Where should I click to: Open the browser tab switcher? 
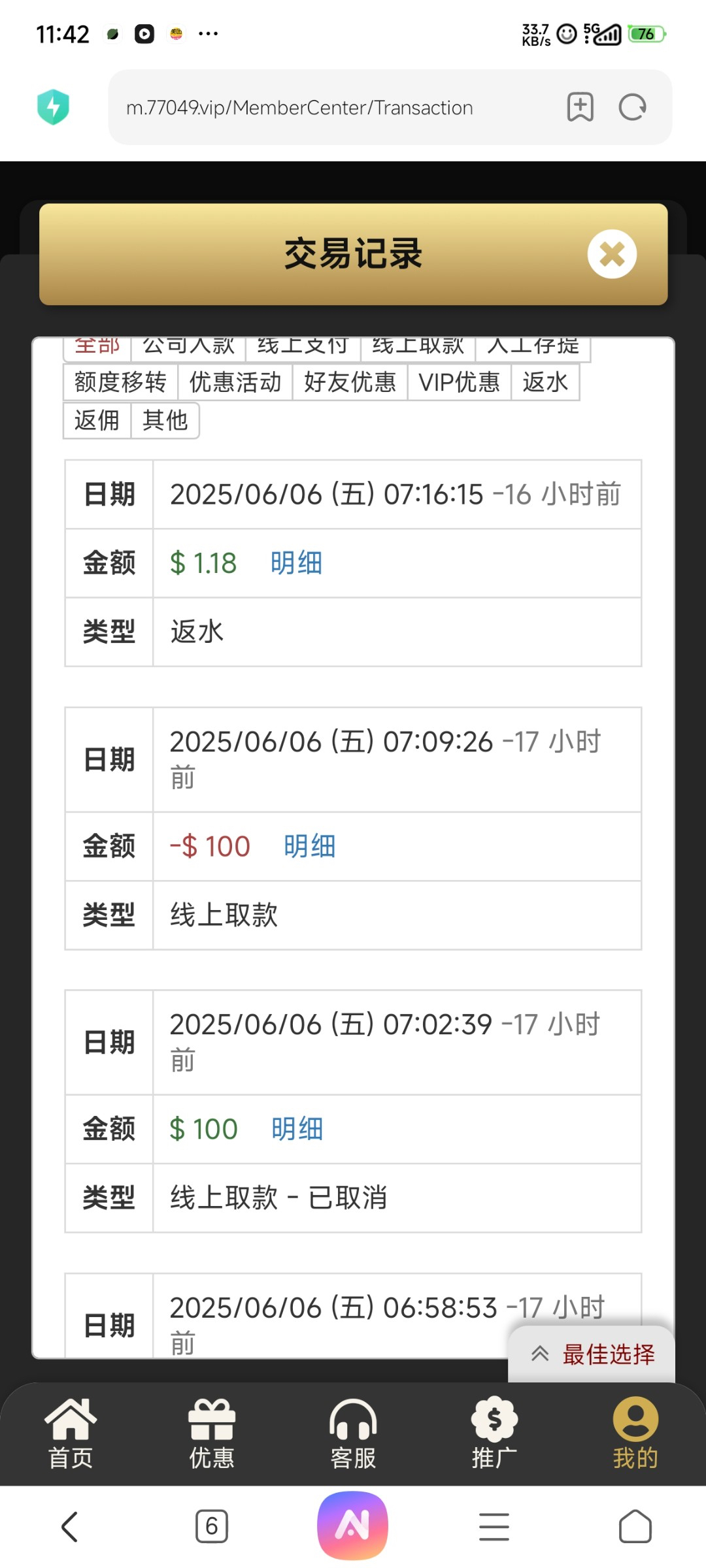pyautogui.click(x=212, y=1526)
